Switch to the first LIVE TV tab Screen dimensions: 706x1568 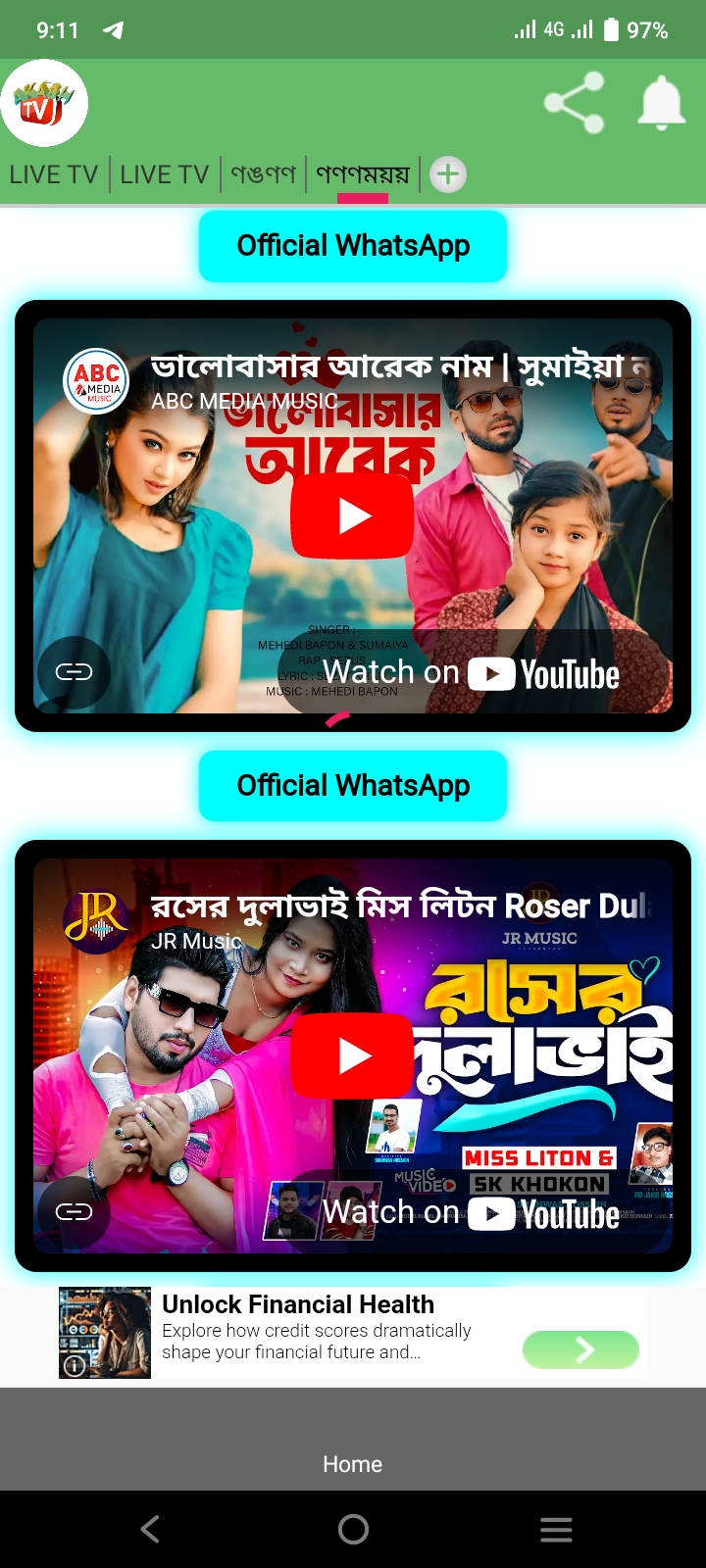point(54,174)
